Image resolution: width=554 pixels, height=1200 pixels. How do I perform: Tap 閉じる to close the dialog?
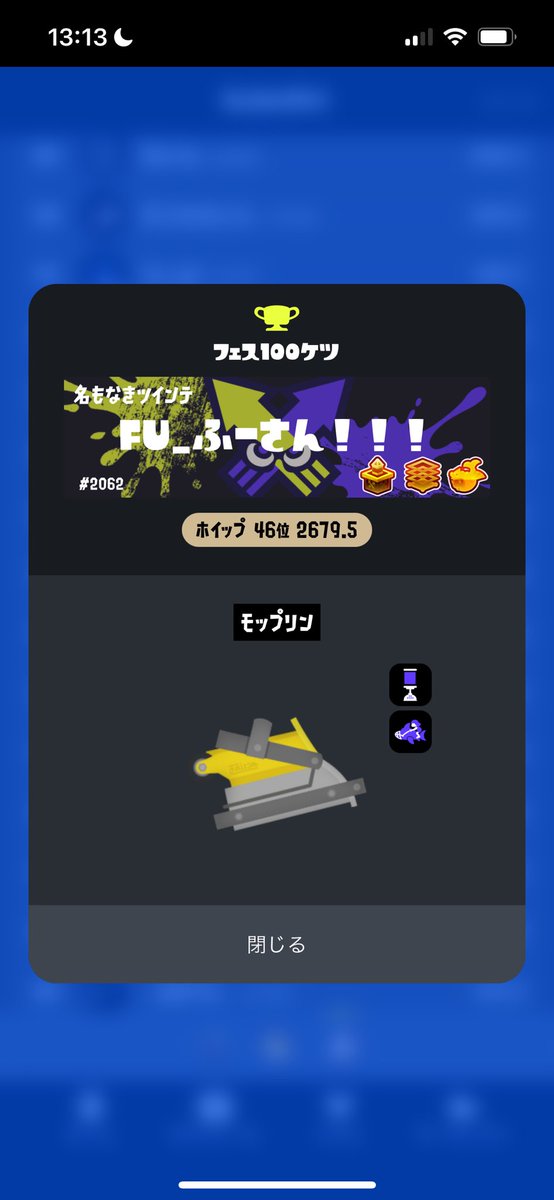pos(277,944)
